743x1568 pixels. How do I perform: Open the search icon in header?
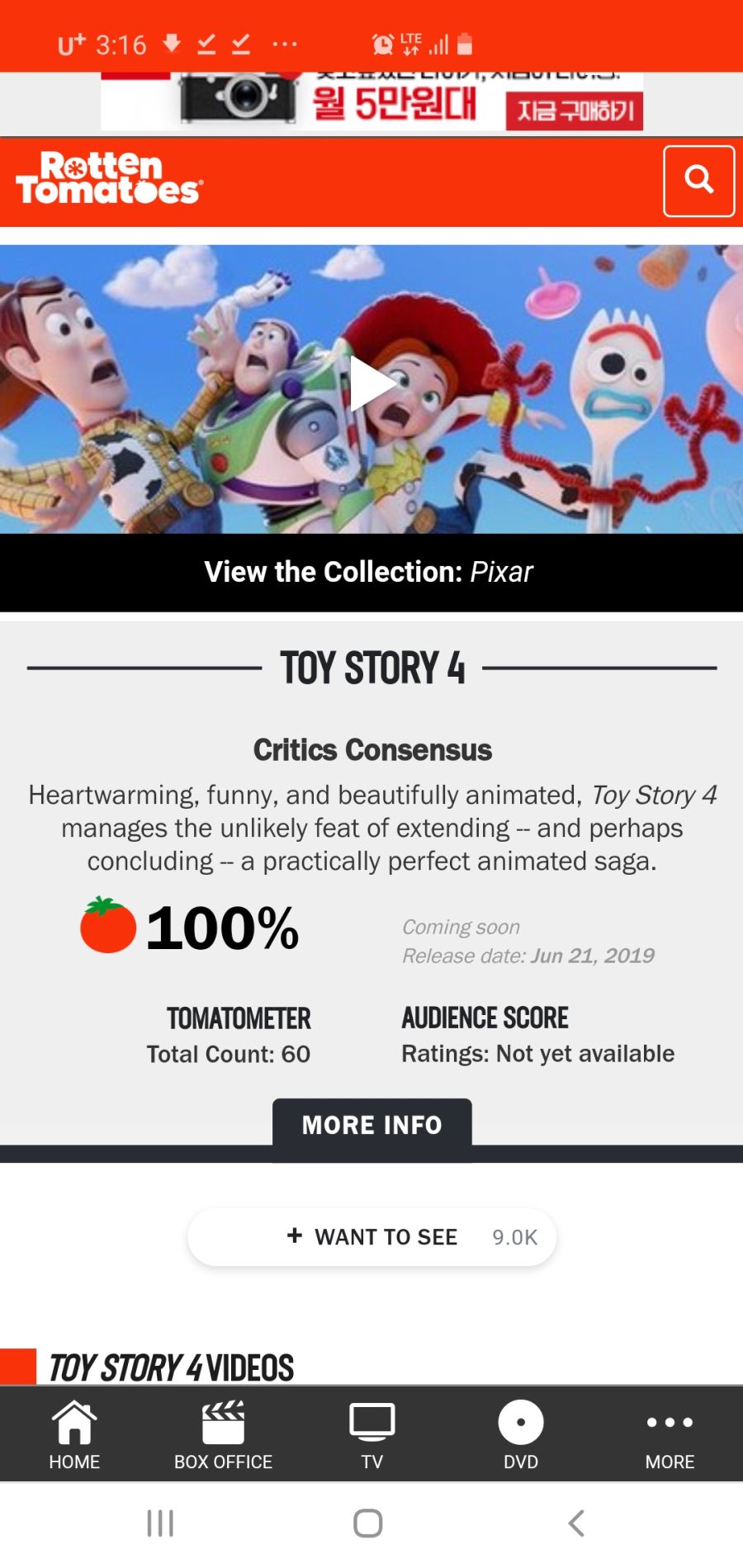(698, 181)
